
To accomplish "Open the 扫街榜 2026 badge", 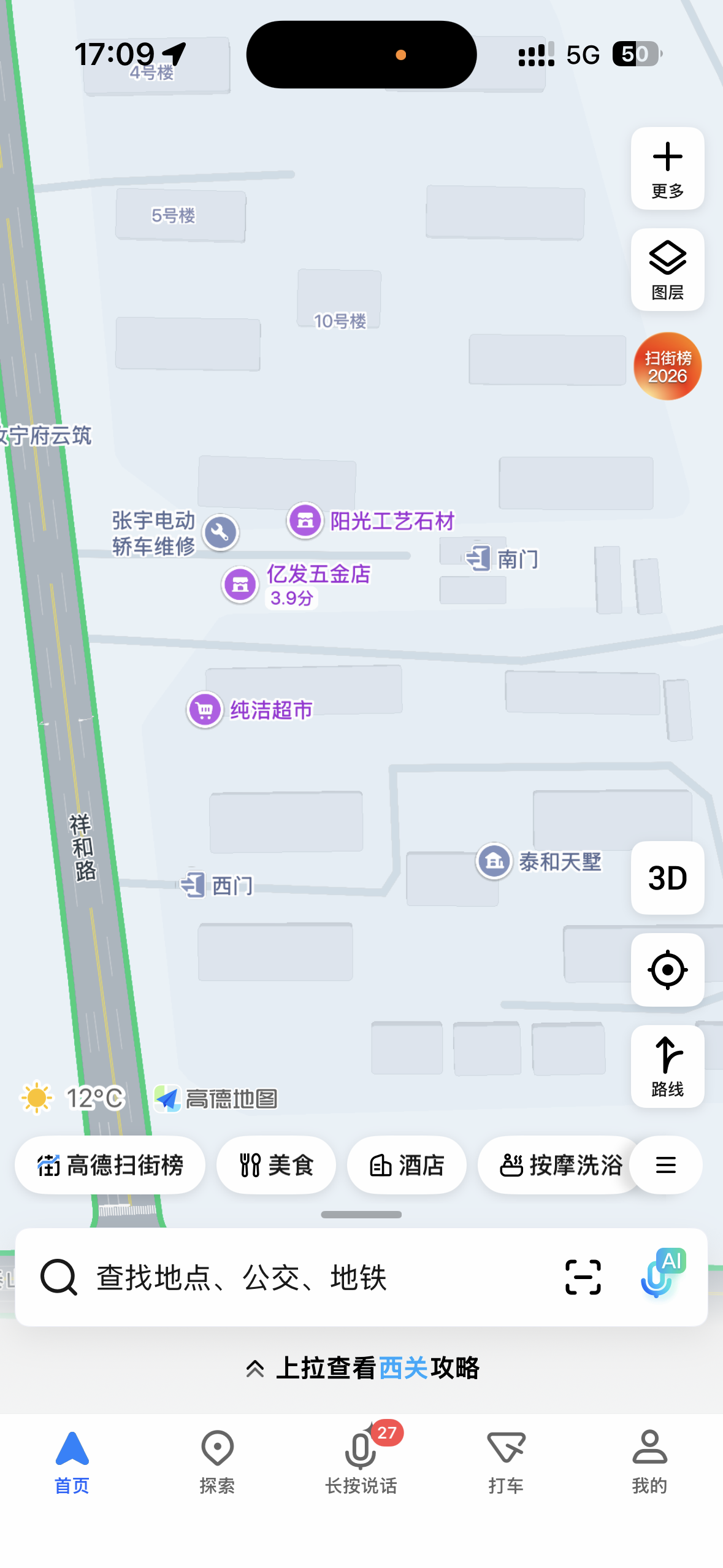I will (x=667, y=366).
